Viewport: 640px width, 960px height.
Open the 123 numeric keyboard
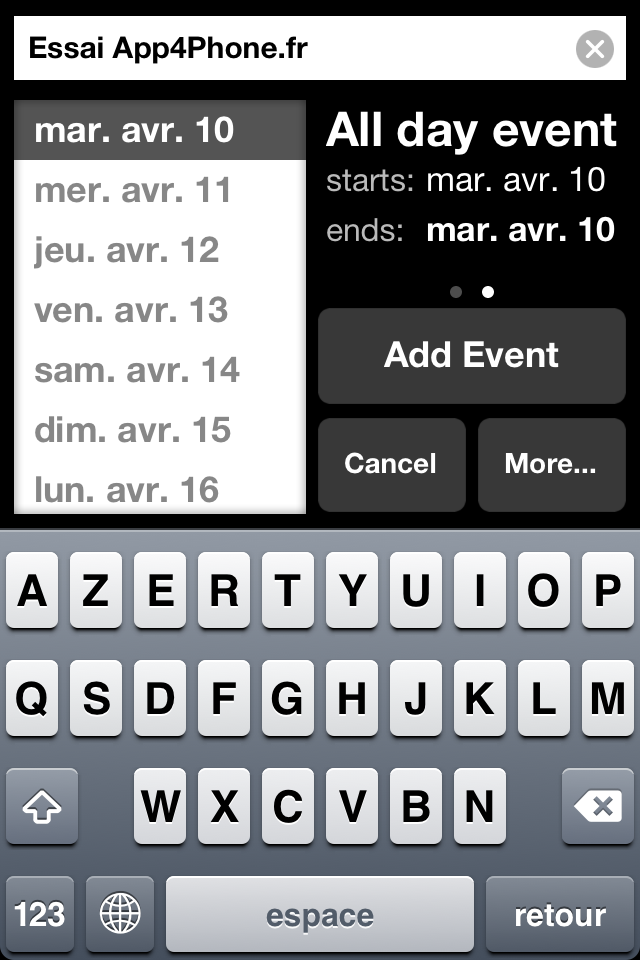point(40,914)
